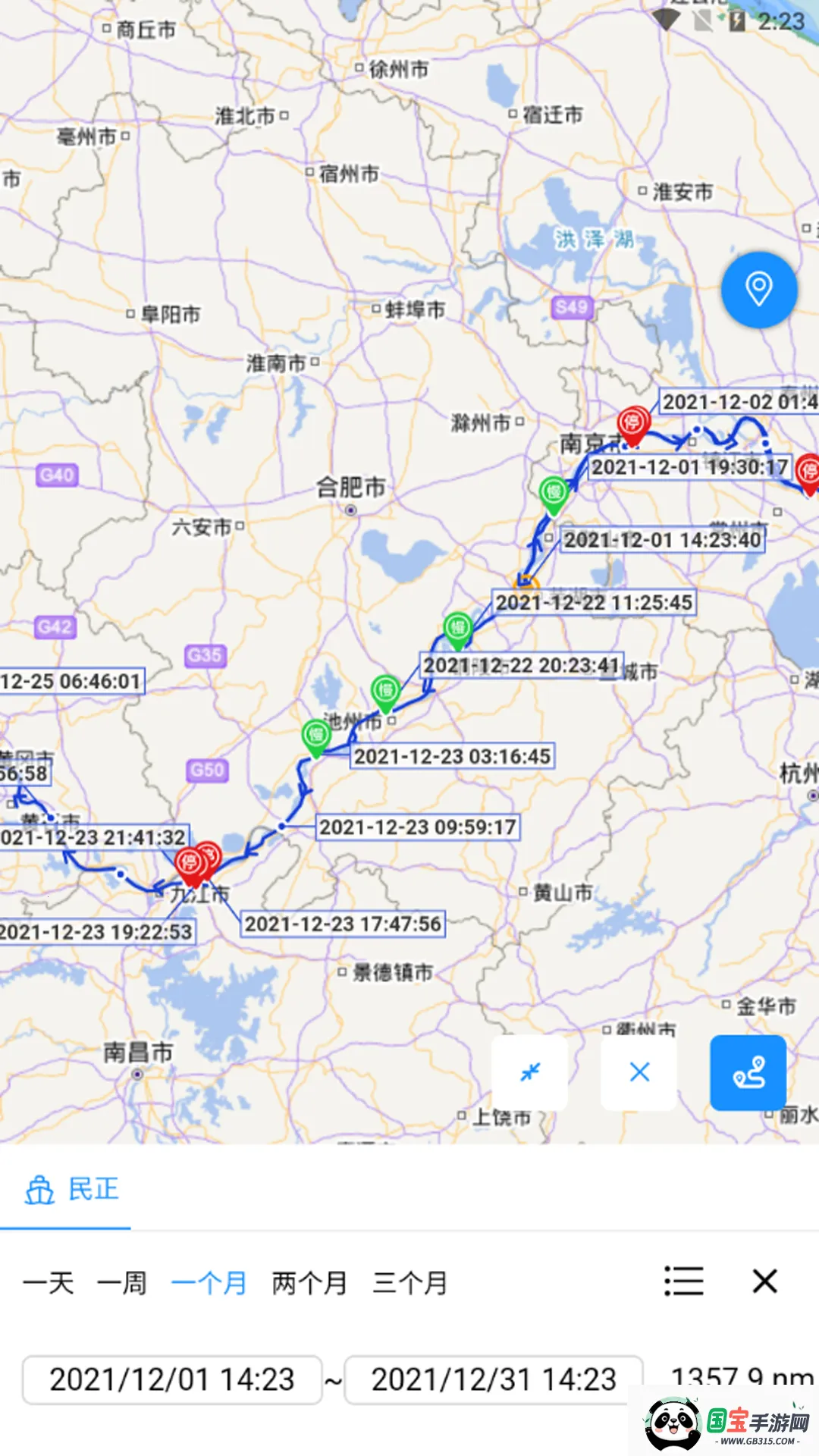Select the 一天 time range
This screenshot has height=1456, width=819.
click(49, 1283)
